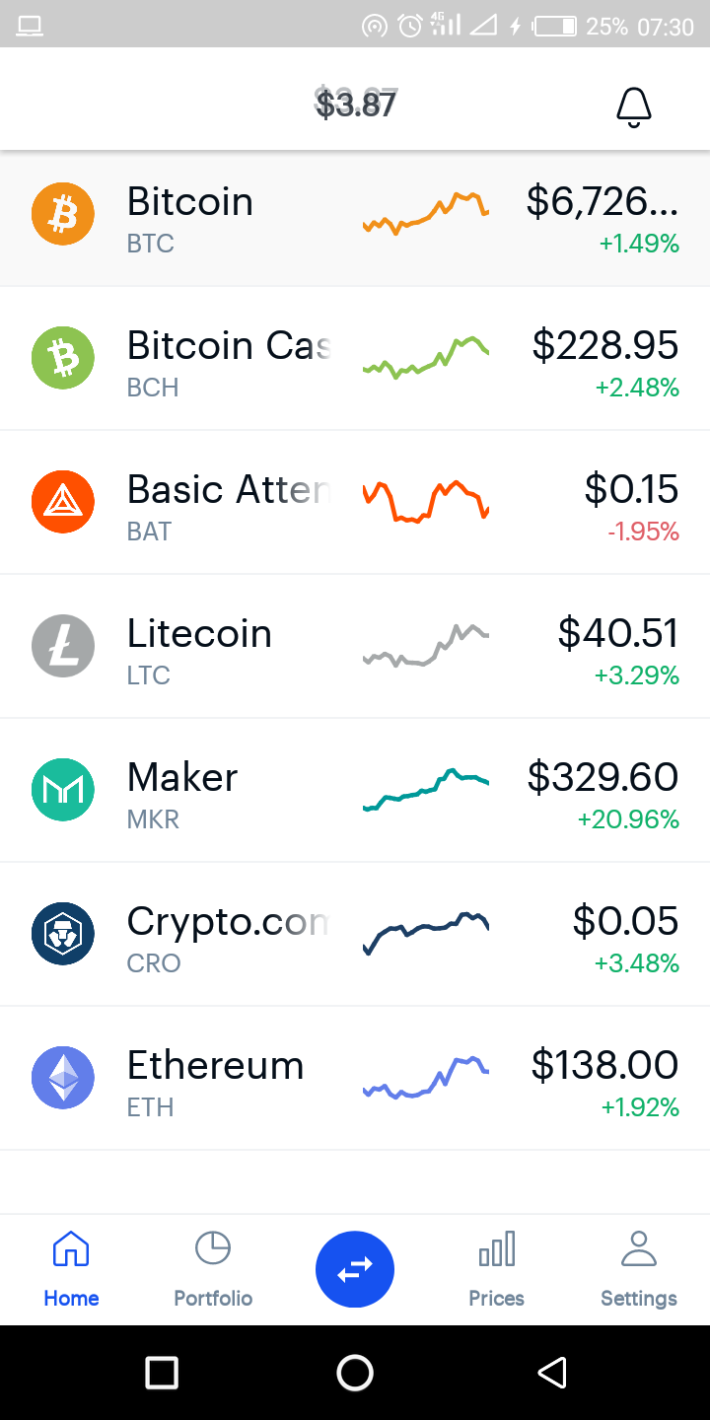Open the Maker MKR row
The image size is (710, 1420).
click(x=355, y=791)
